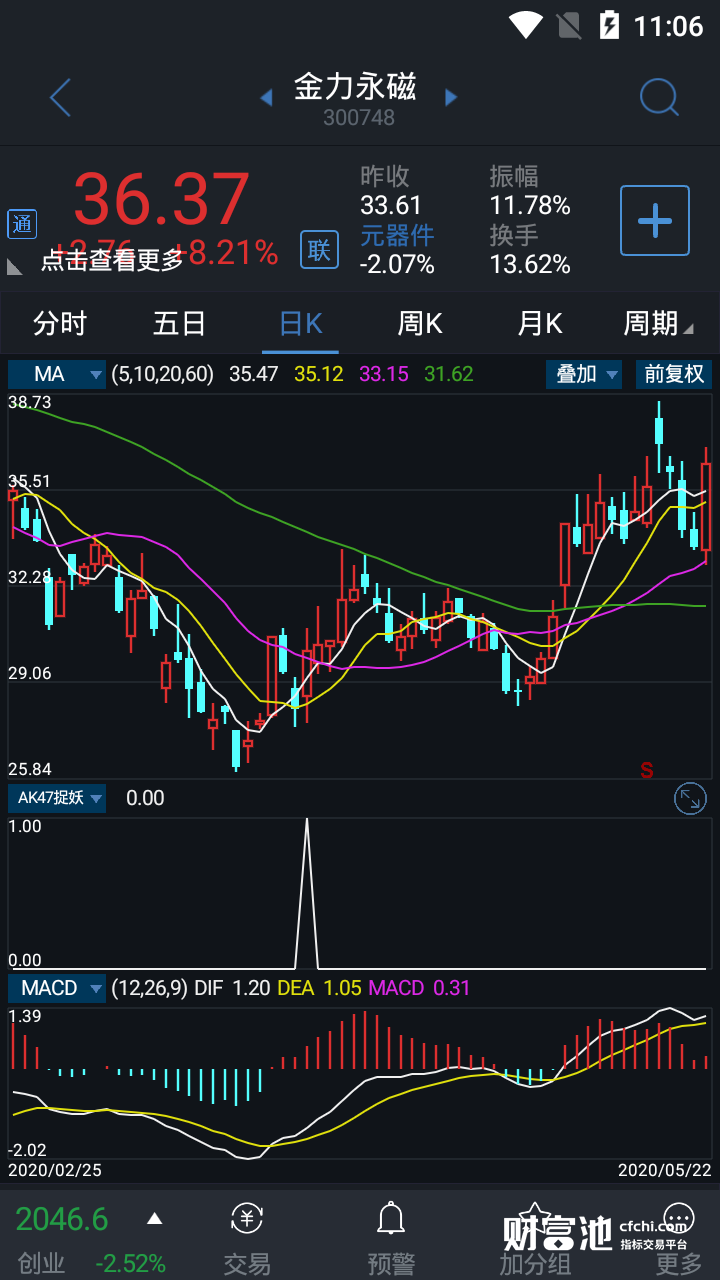Tap 点击查看更多 to view more

point(112,260)
